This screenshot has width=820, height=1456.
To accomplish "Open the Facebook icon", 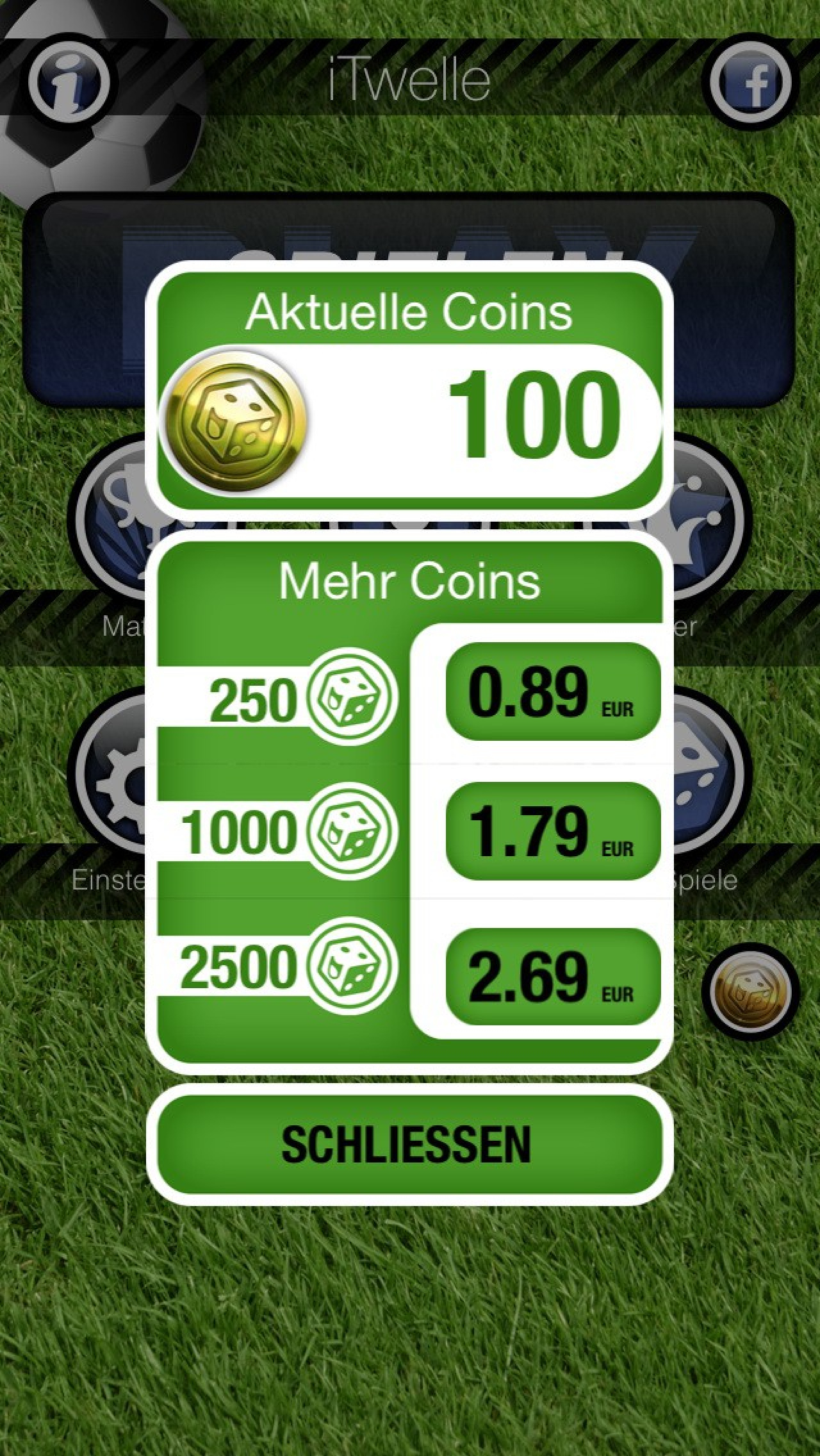I will pyautogui.click(x=750, y=81).
